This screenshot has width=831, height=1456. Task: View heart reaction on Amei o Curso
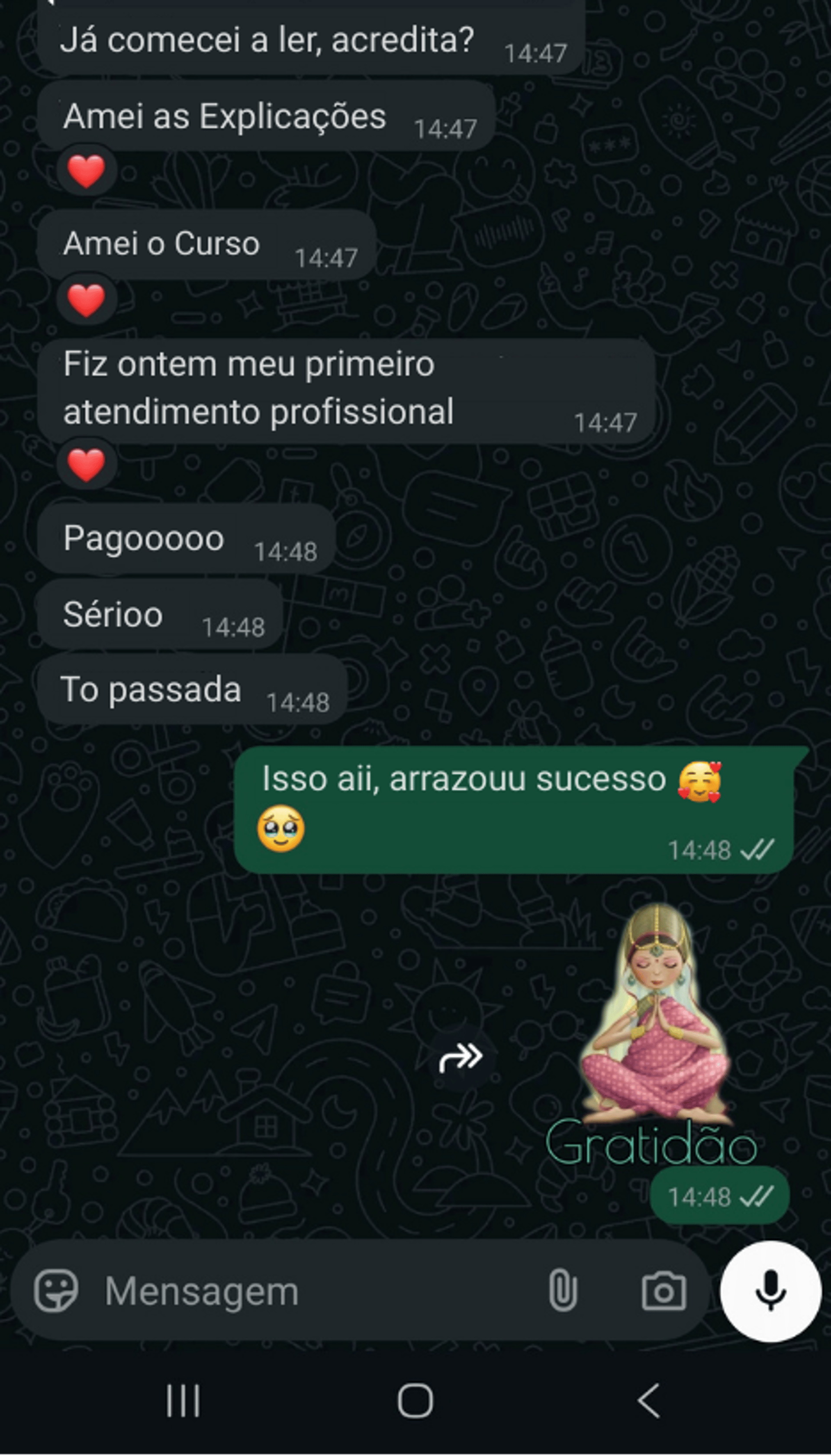pos(86,300)
